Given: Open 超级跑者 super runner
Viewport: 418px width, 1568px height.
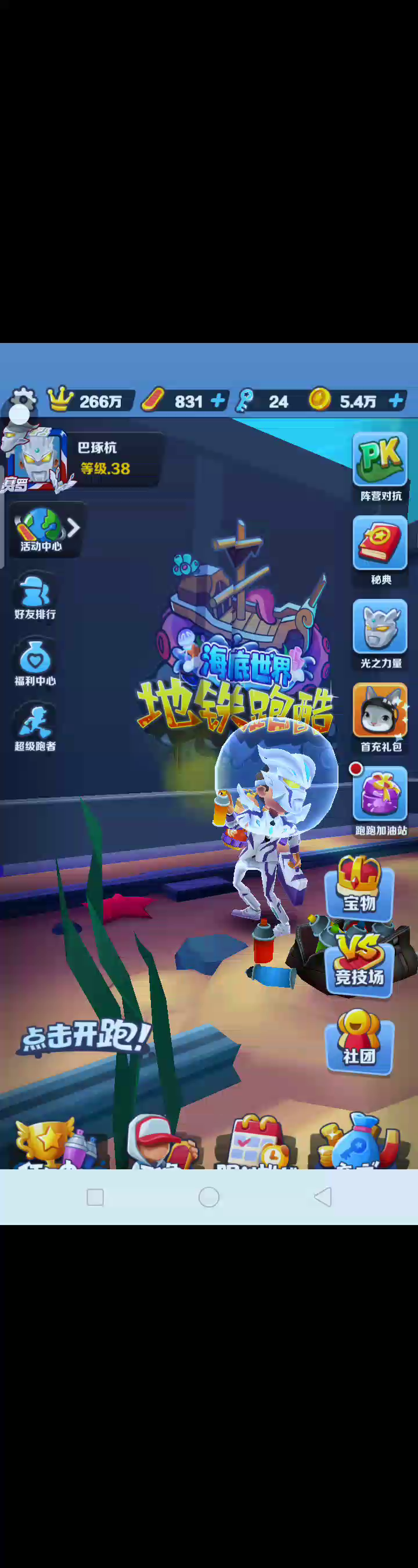Looking at the screenshot, I should [35, 728].
